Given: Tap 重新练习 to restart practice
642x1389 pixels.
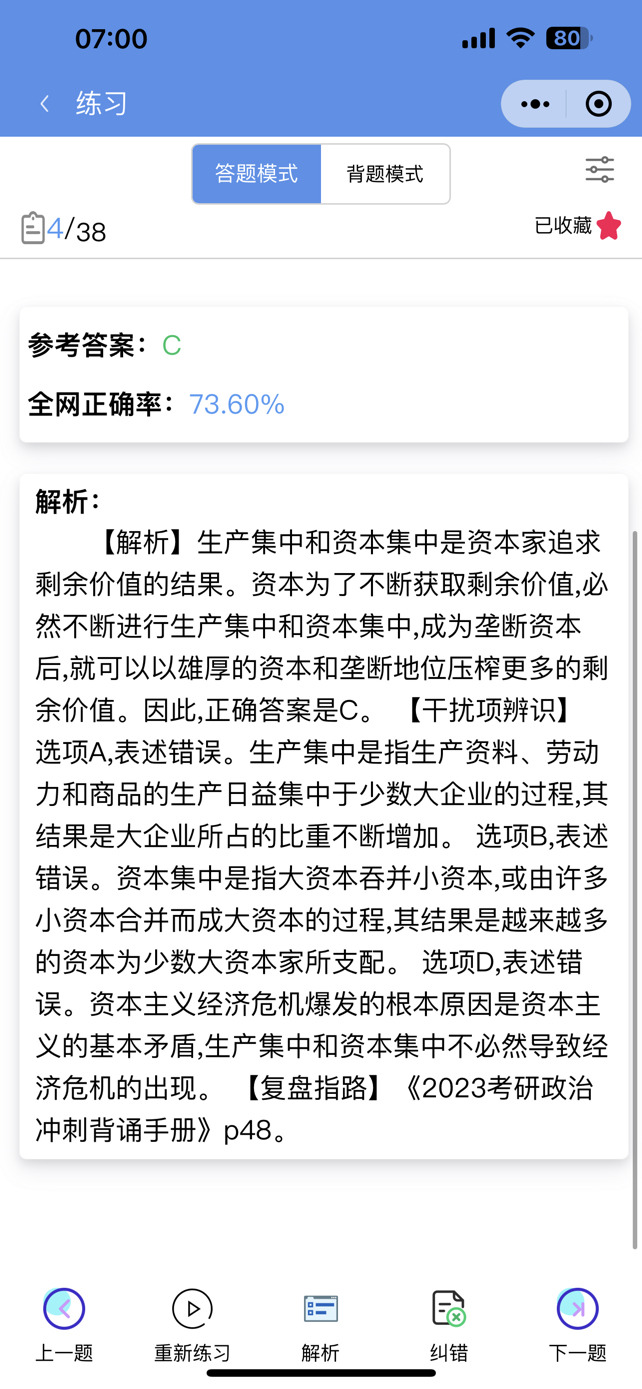Looking at the screenshot, I should [x=192, y=1325].
